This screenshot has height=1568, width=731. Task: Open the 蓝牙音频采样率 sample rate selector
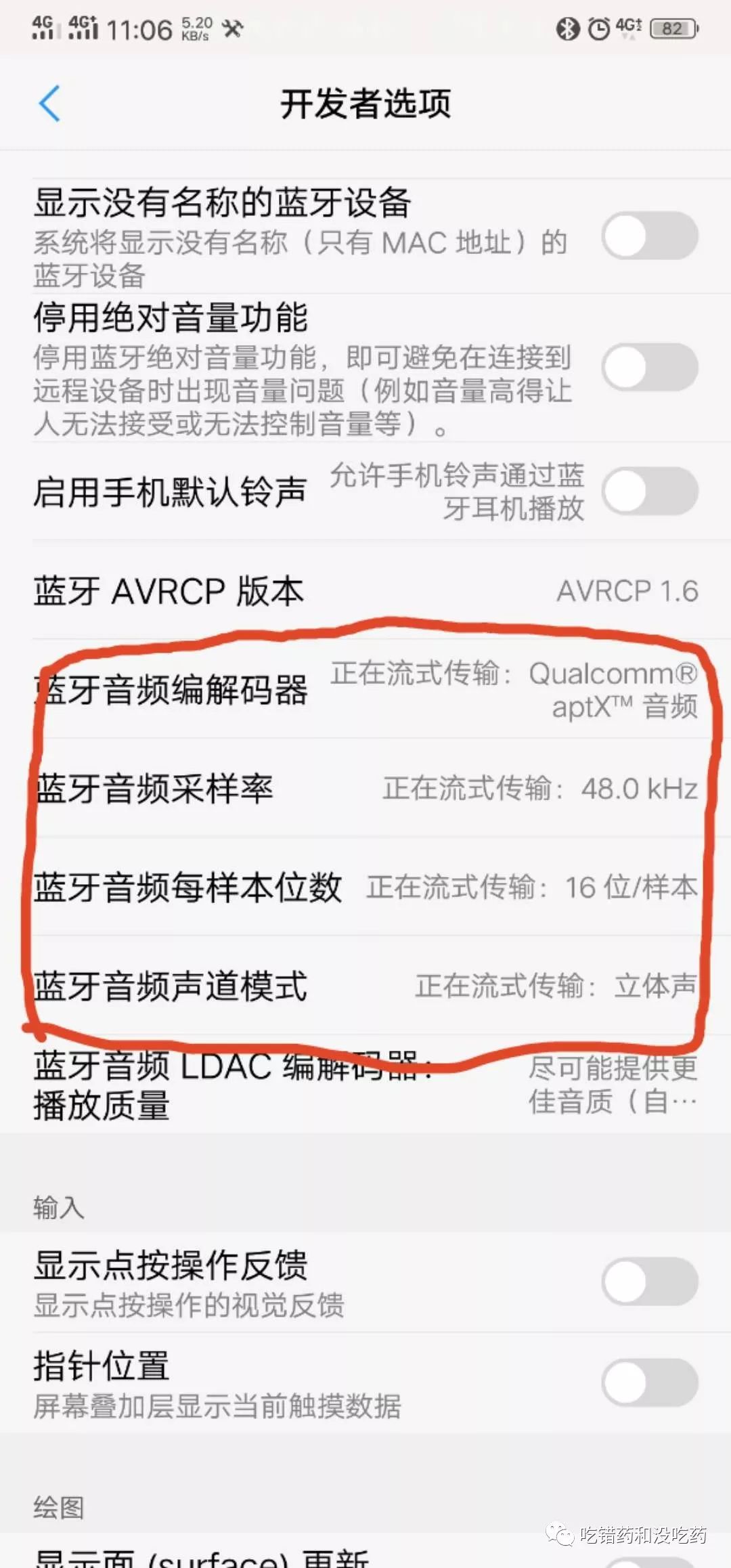click(x=365, y=789)
